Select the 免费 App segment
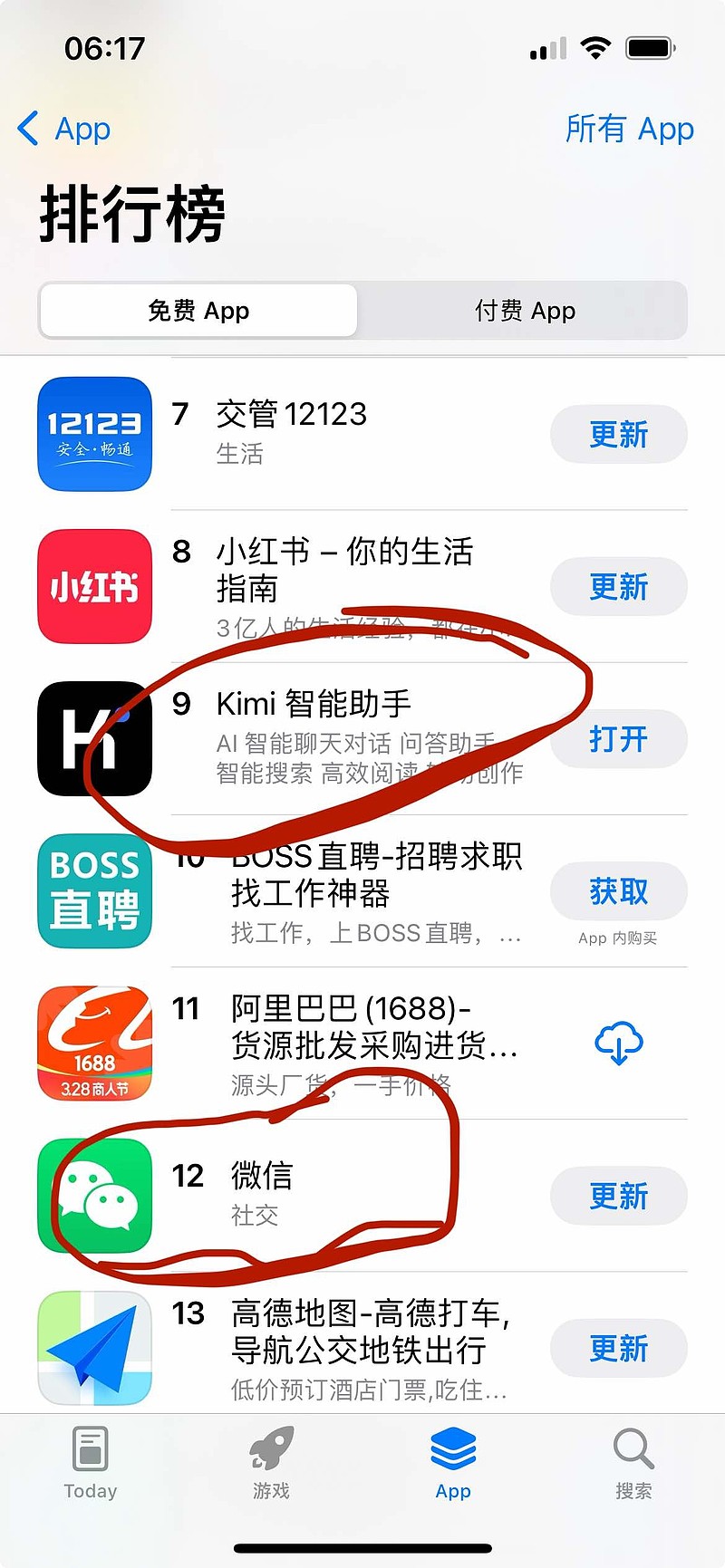 point(198,311)
